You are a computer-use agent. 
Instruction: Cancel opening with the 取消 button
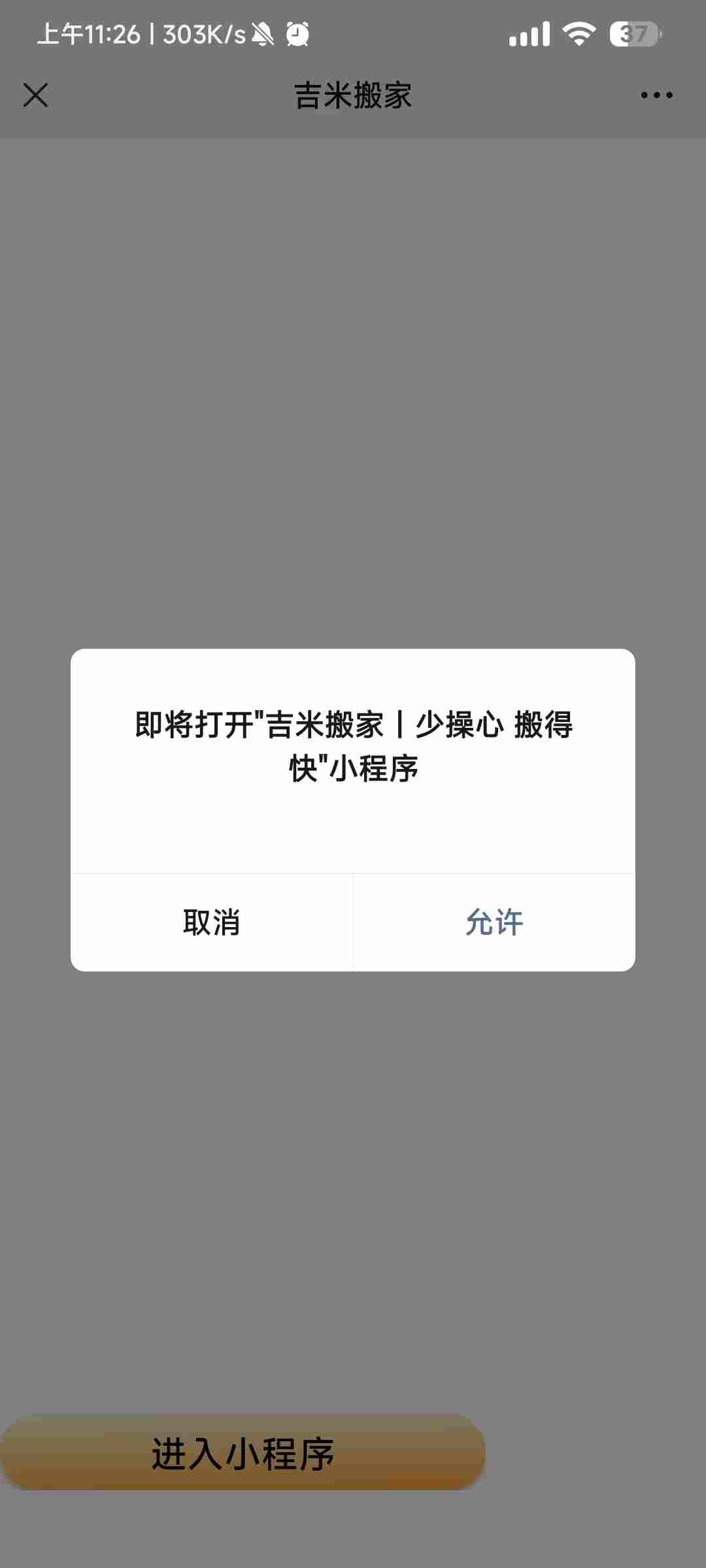pos(212,923)
